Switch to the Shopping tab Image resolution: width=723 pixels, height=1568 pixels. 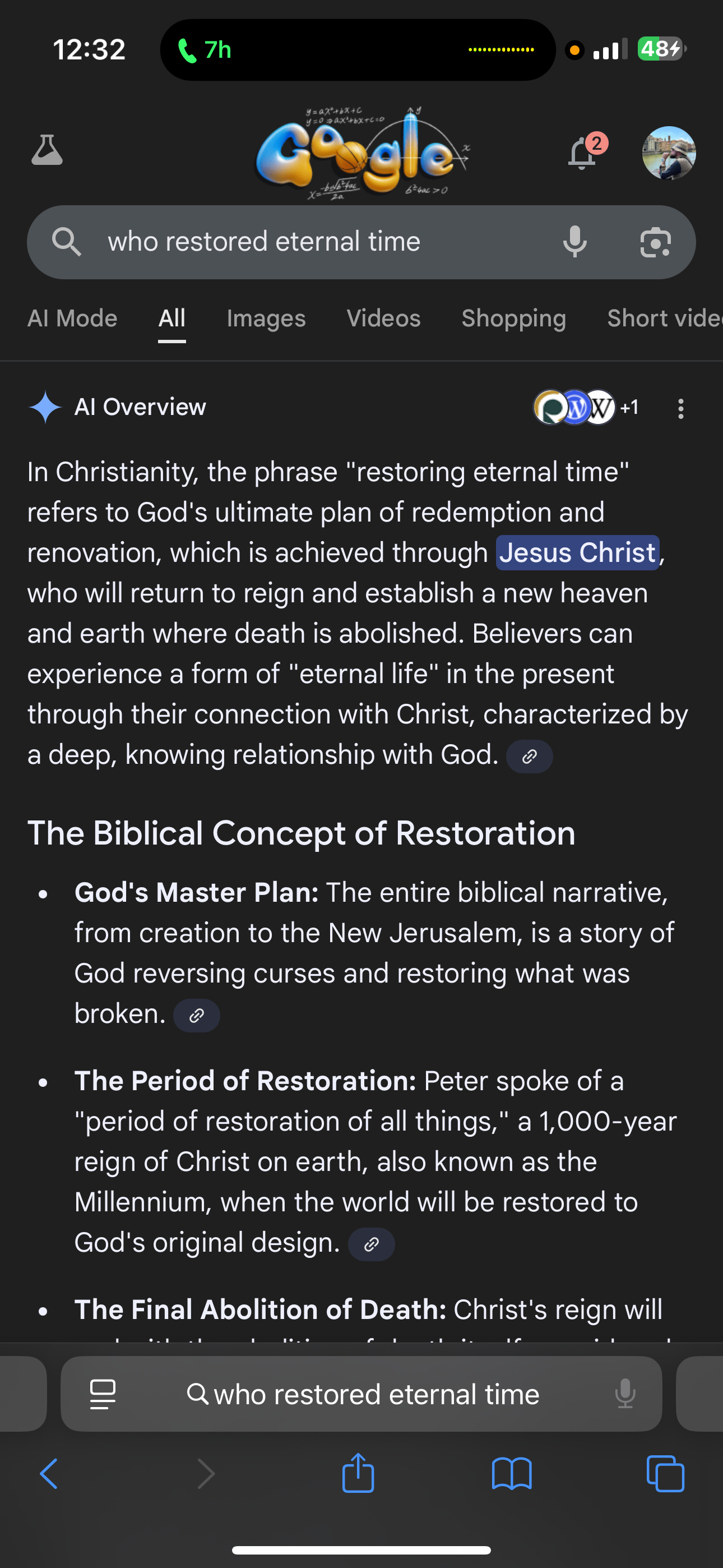(513, 319)
